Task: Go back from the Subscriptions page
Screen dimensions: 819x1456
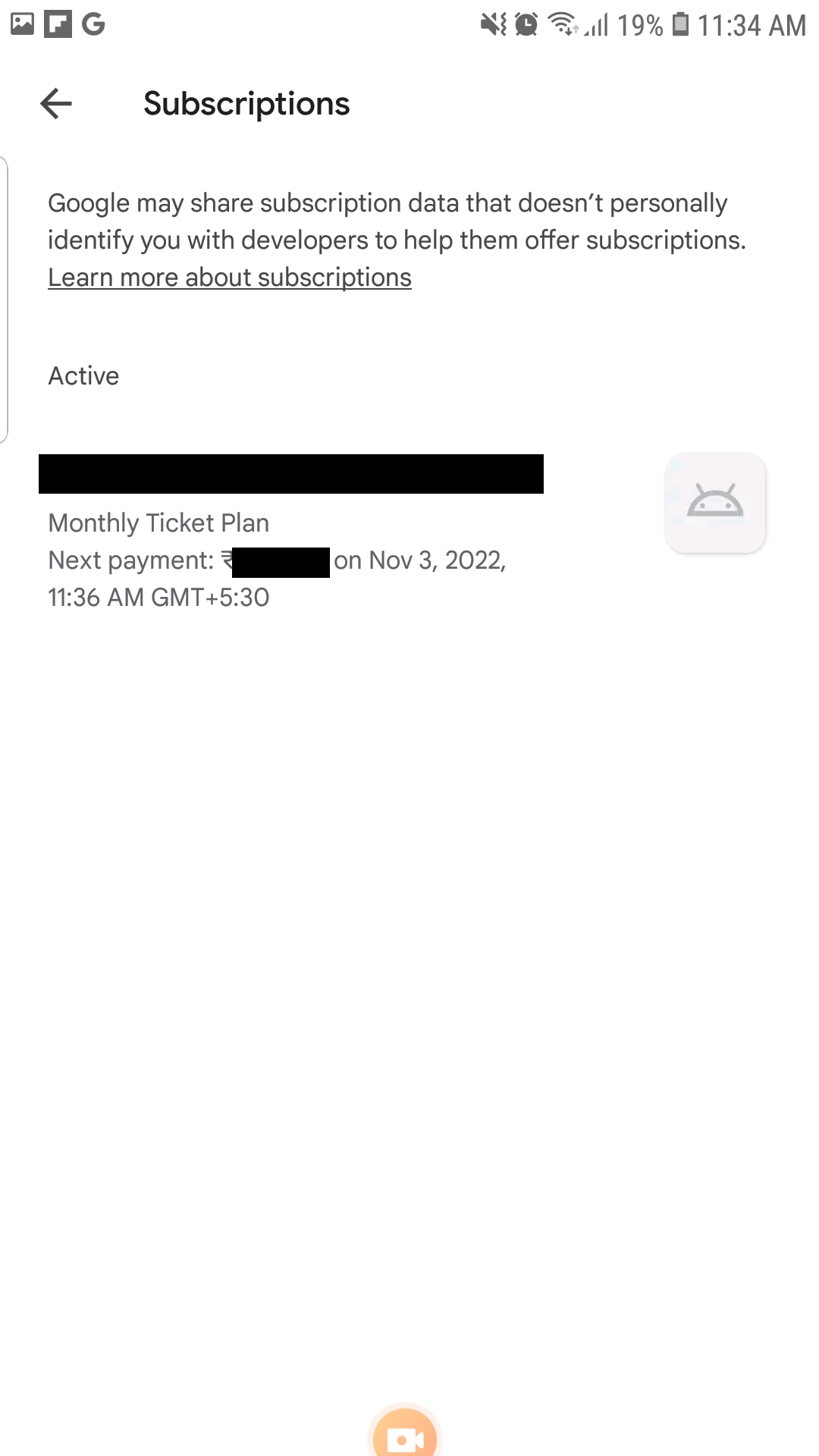Action: pos(56,104)
